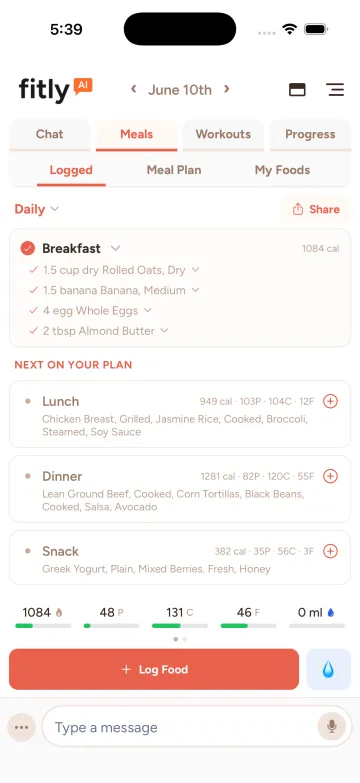Tap the microphone in message field
360x783 pixels.
click(332, 727)
